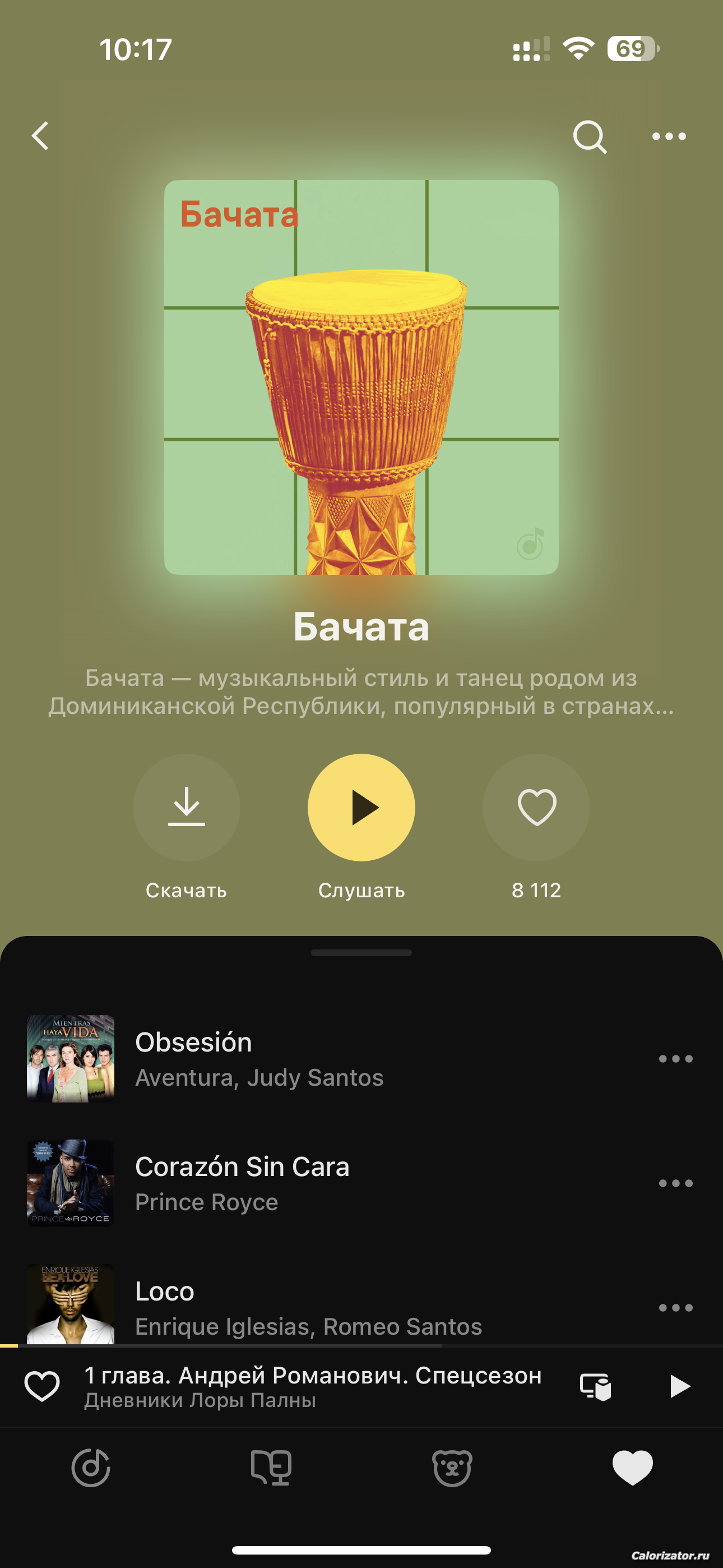Choose a playback device in mini player
Viewport: 723px width, 1568px height.
595,1387
